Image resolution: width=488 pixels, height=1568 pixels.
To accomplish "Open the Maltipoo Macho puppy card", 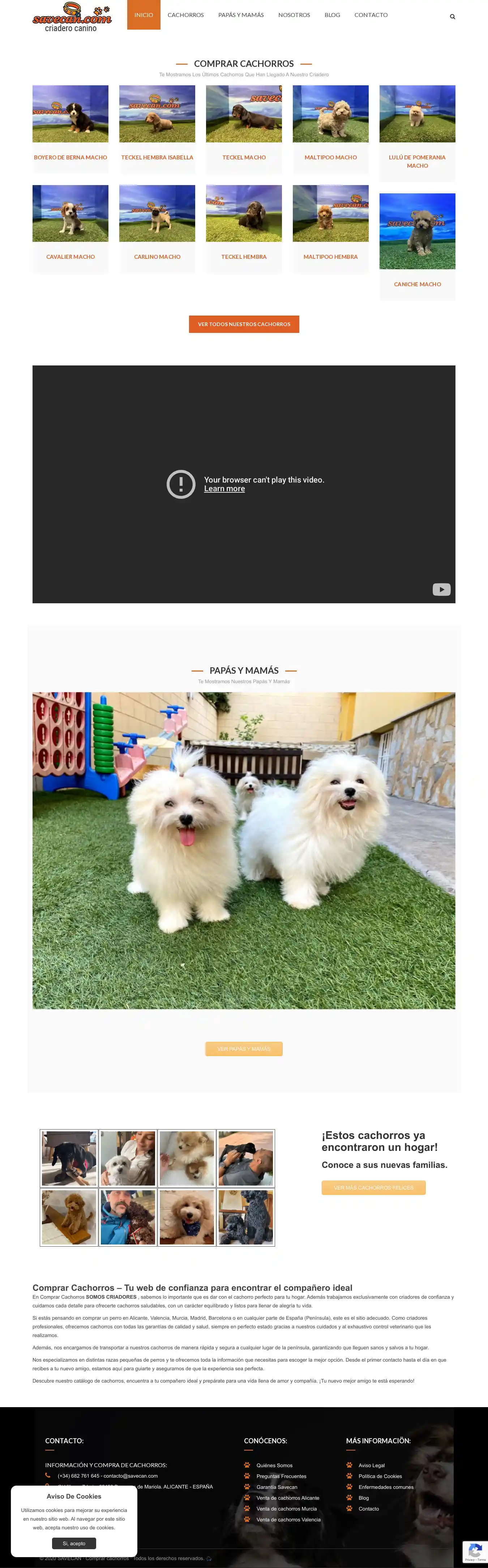I will pyautogui.click(x=330, y=157).
